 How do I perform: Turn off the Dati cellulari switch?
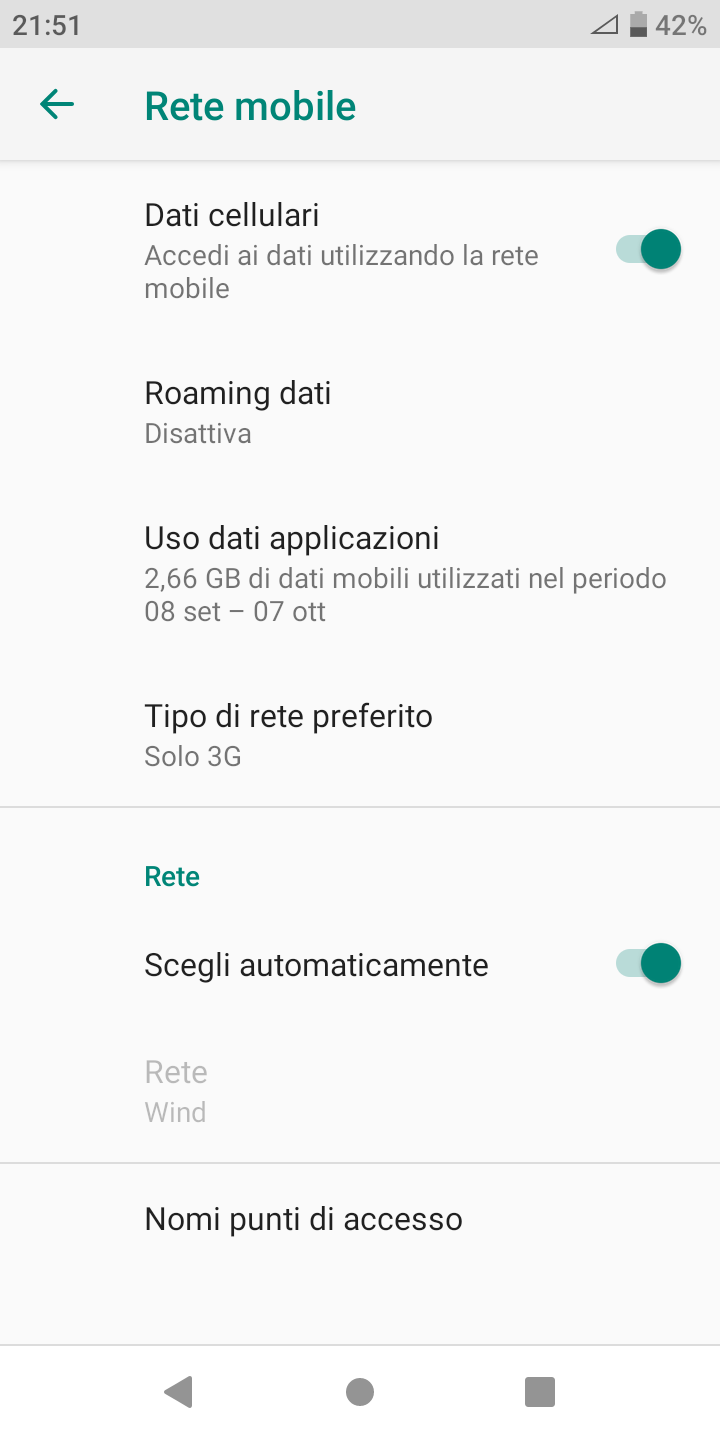648,249
